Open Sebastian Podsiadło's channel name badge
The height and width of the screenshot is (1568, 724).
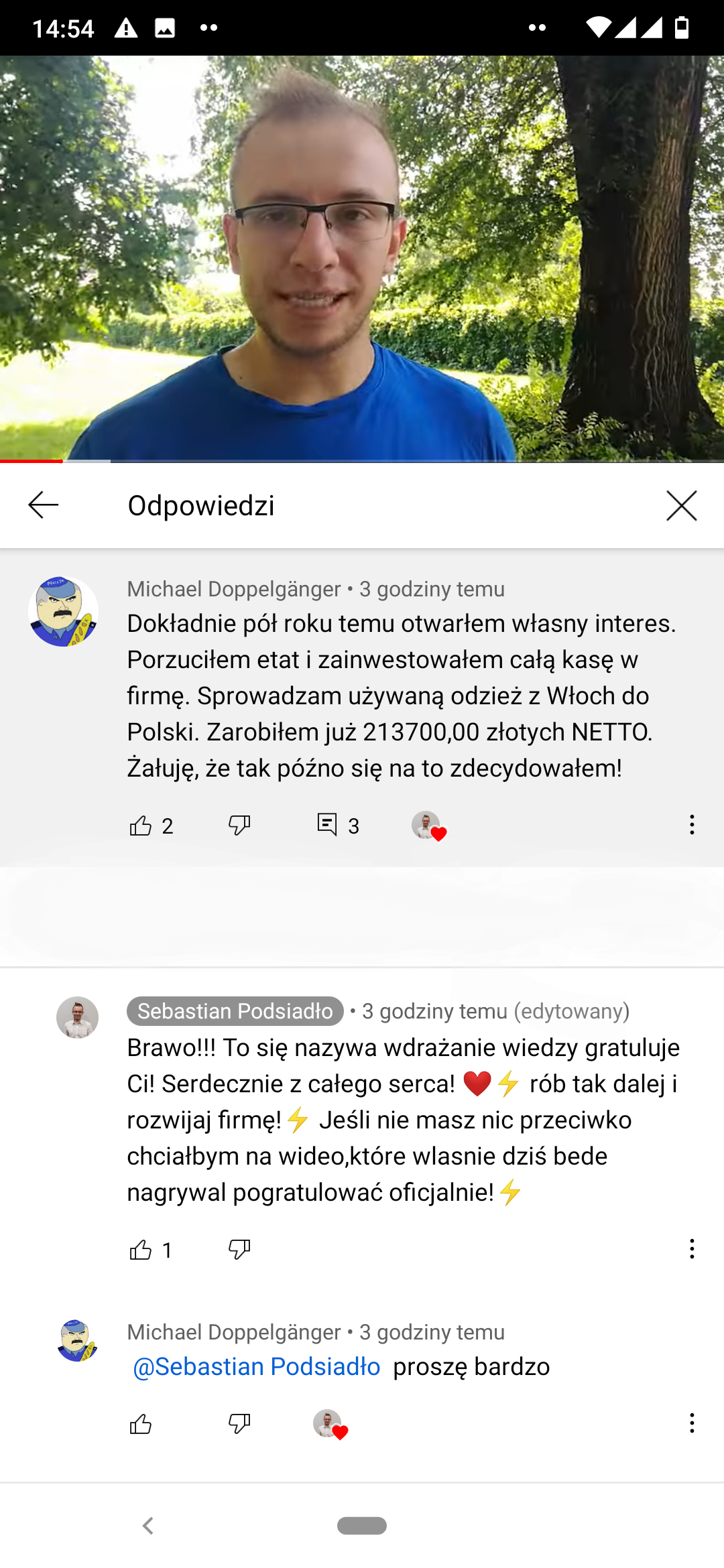pyautogui.click(x=235, y=1011)
